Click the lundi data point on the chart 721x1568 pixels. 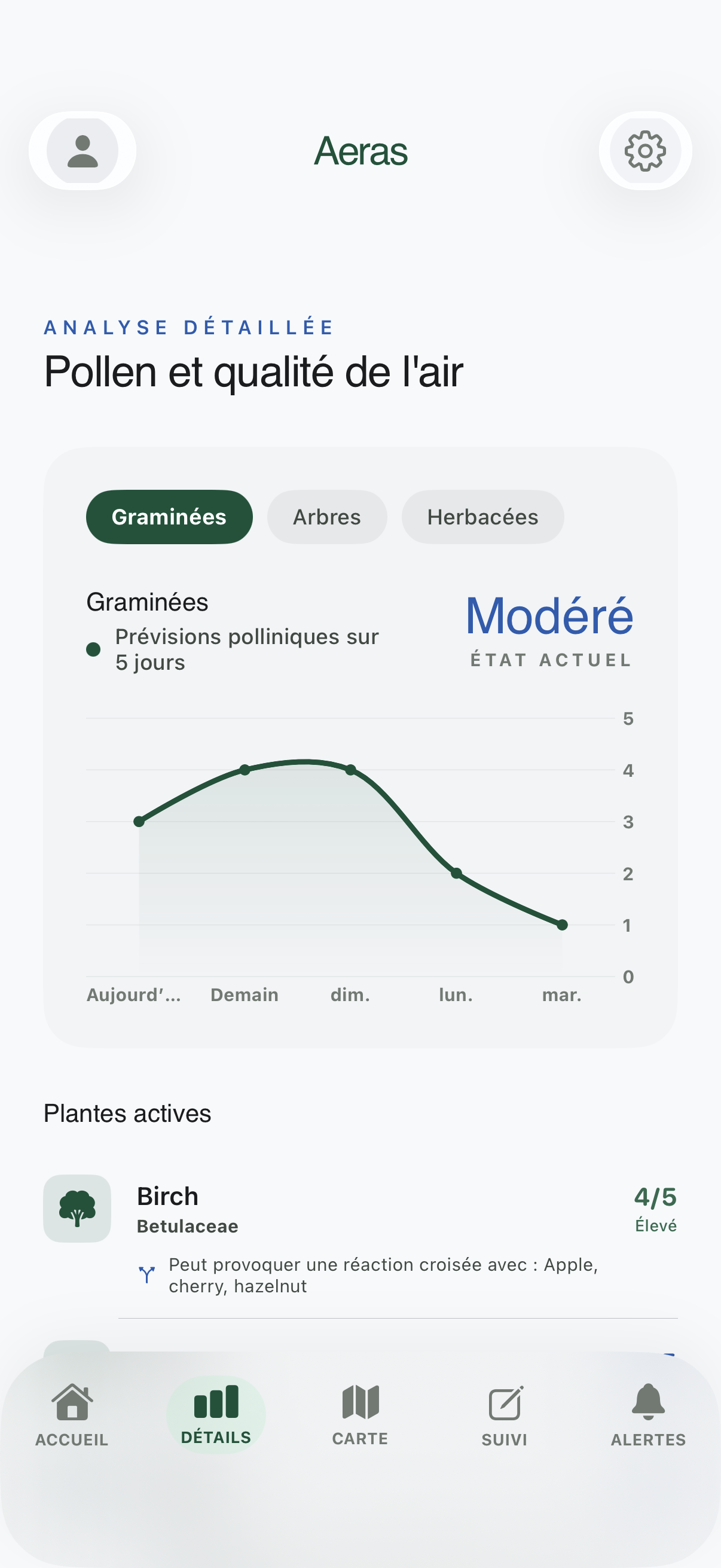coord(457,873)
